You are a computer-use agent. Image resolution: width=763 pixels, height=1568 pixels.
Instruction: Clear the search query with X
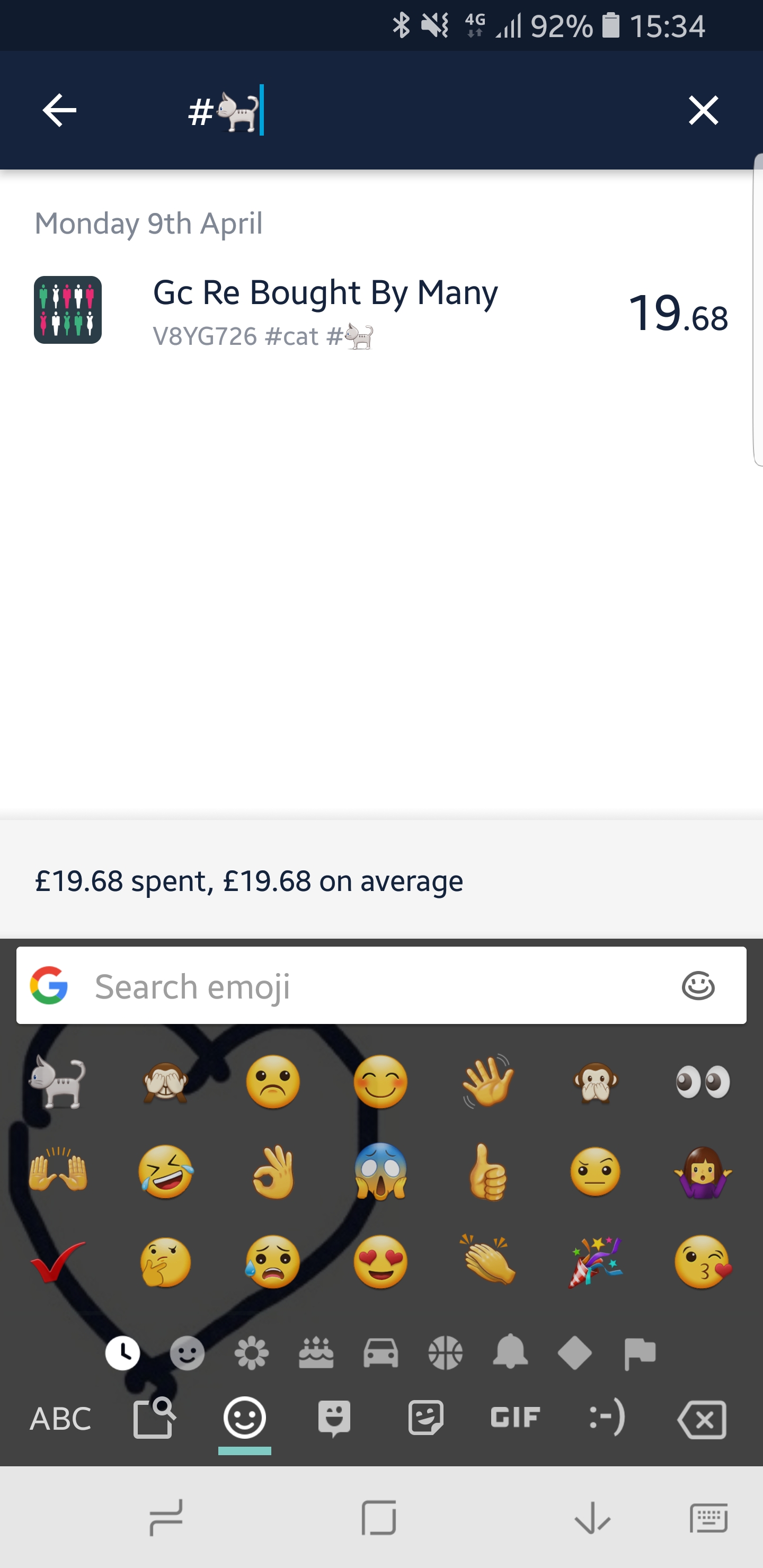[703, 110]
